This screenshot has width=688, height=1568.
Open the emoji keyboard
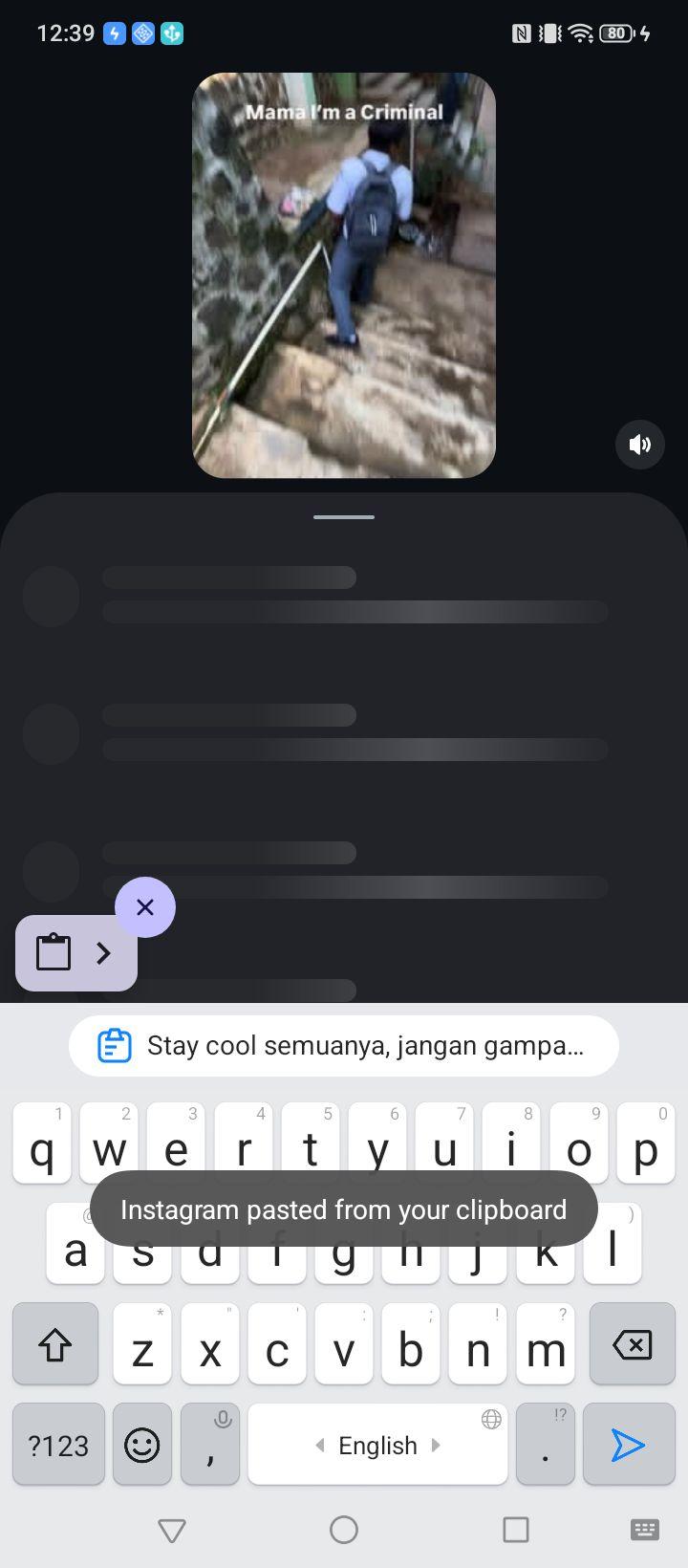pos(142,1445)
